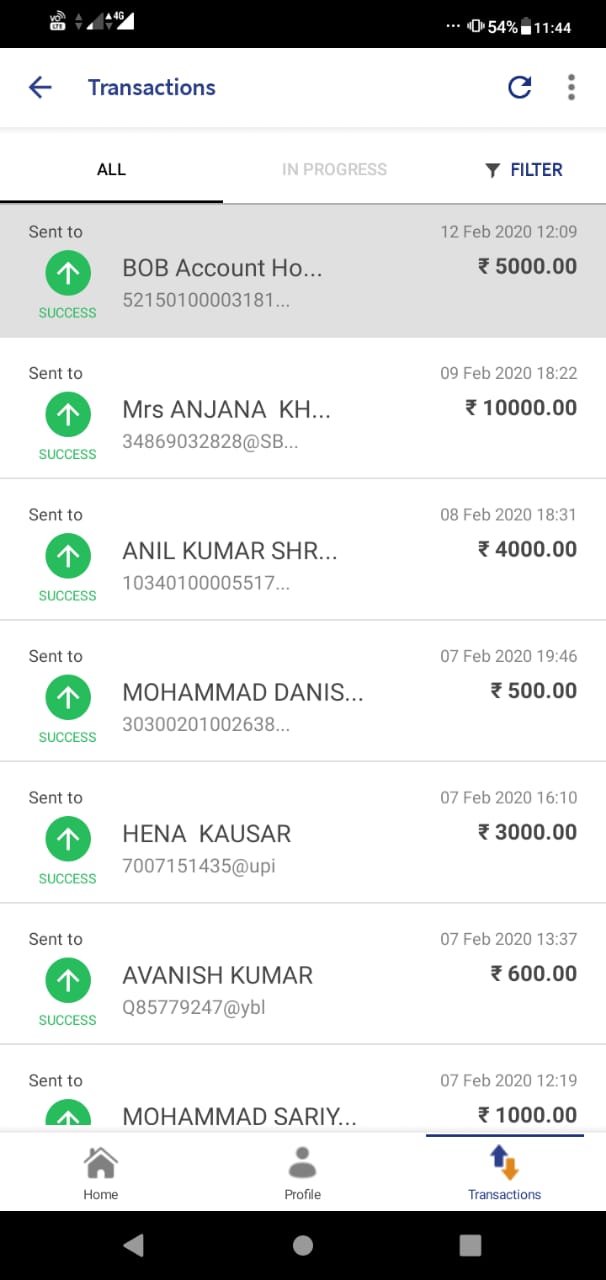The image size is (606, 1280).
Task: Open the BOB Account ₹5000 transaction
Action: coord(303,271)
